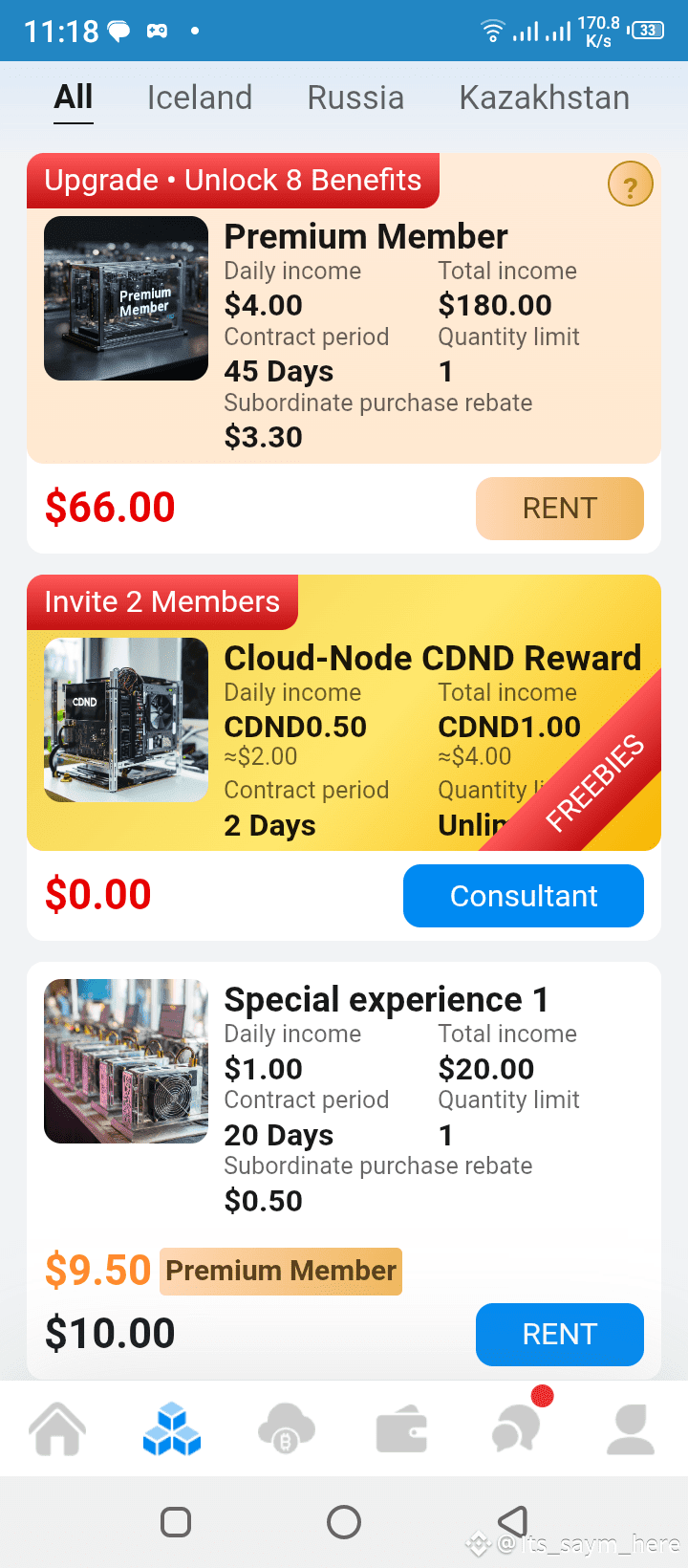Open the chat messages tab
The height and width of the screenshot is (1568, 688).
(517, 1429)
